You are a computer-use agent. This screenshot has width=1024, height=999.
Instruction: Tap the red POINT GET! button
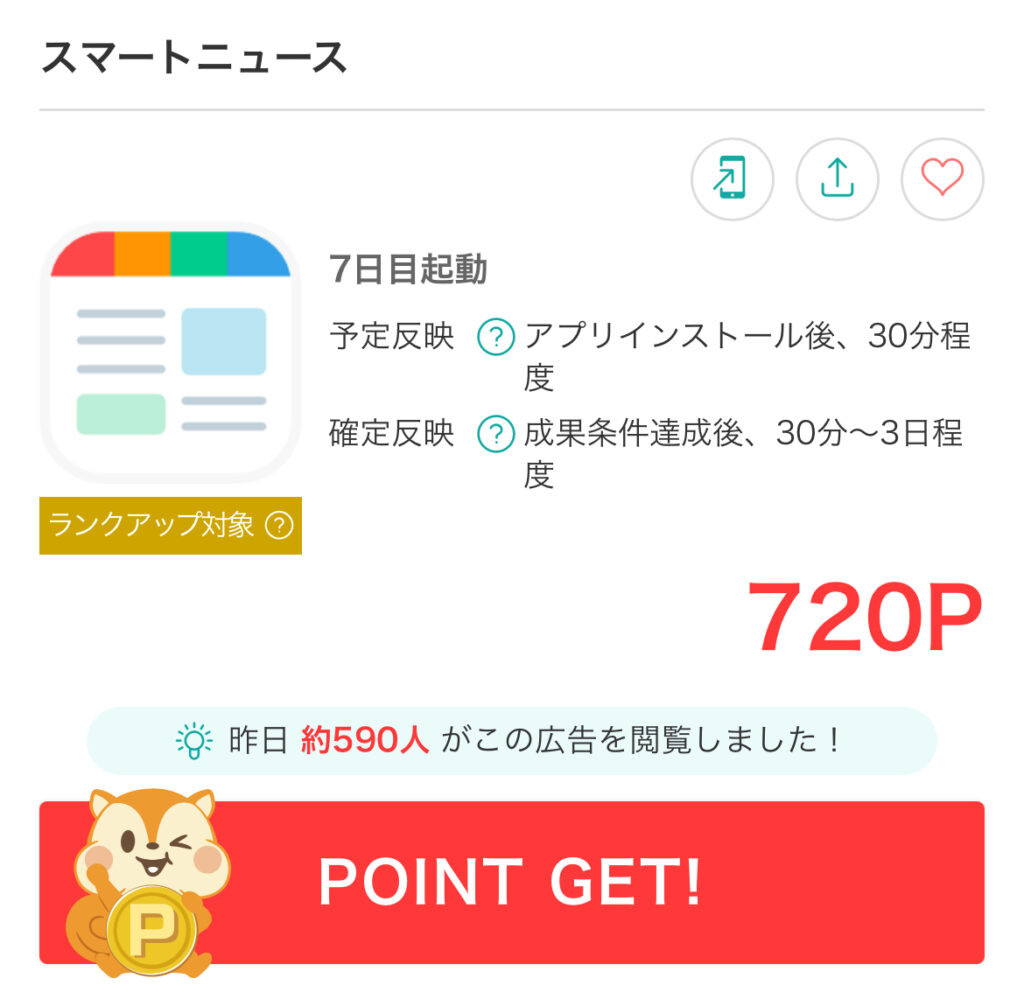[x=511, y=882]
